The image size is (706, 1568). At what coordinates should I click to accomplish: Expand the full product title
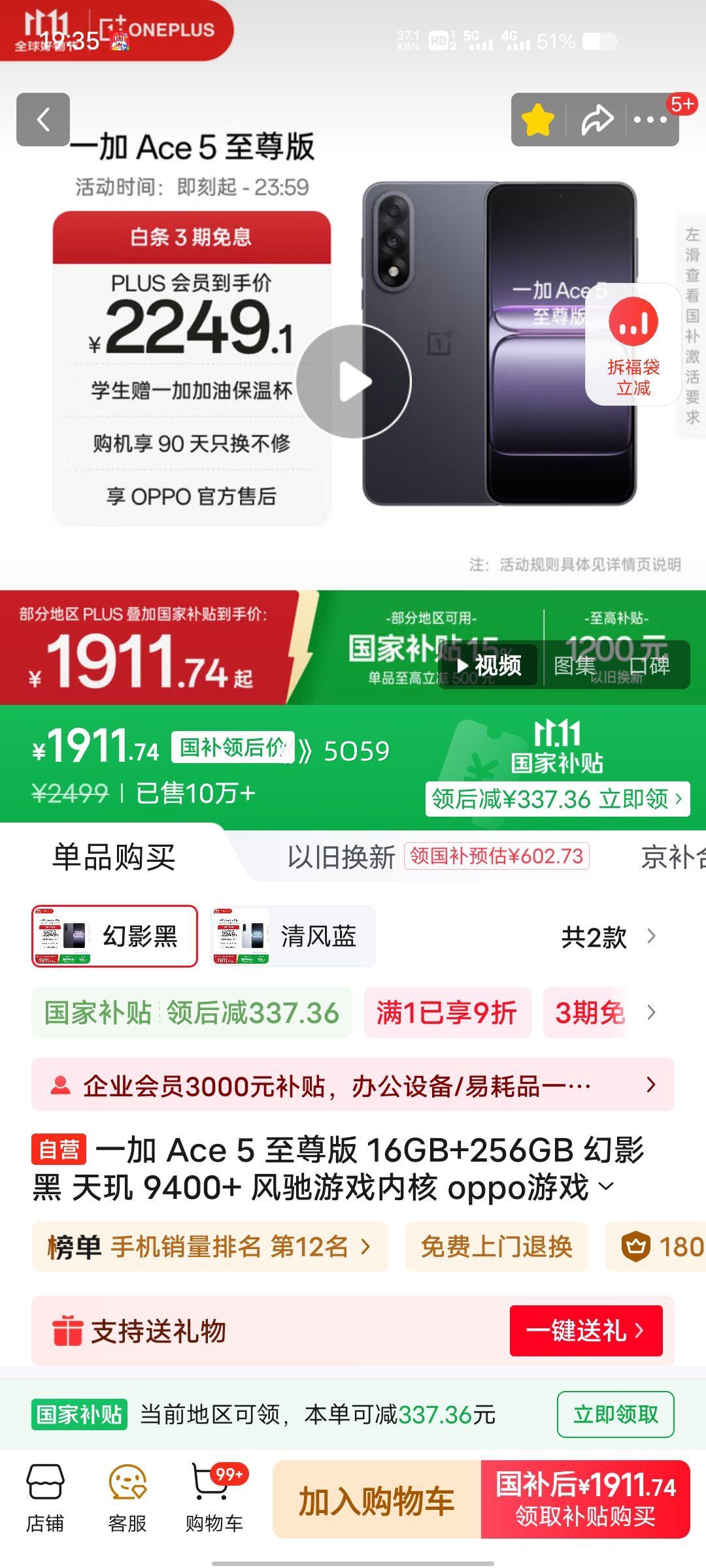(x=607, y=1186)
